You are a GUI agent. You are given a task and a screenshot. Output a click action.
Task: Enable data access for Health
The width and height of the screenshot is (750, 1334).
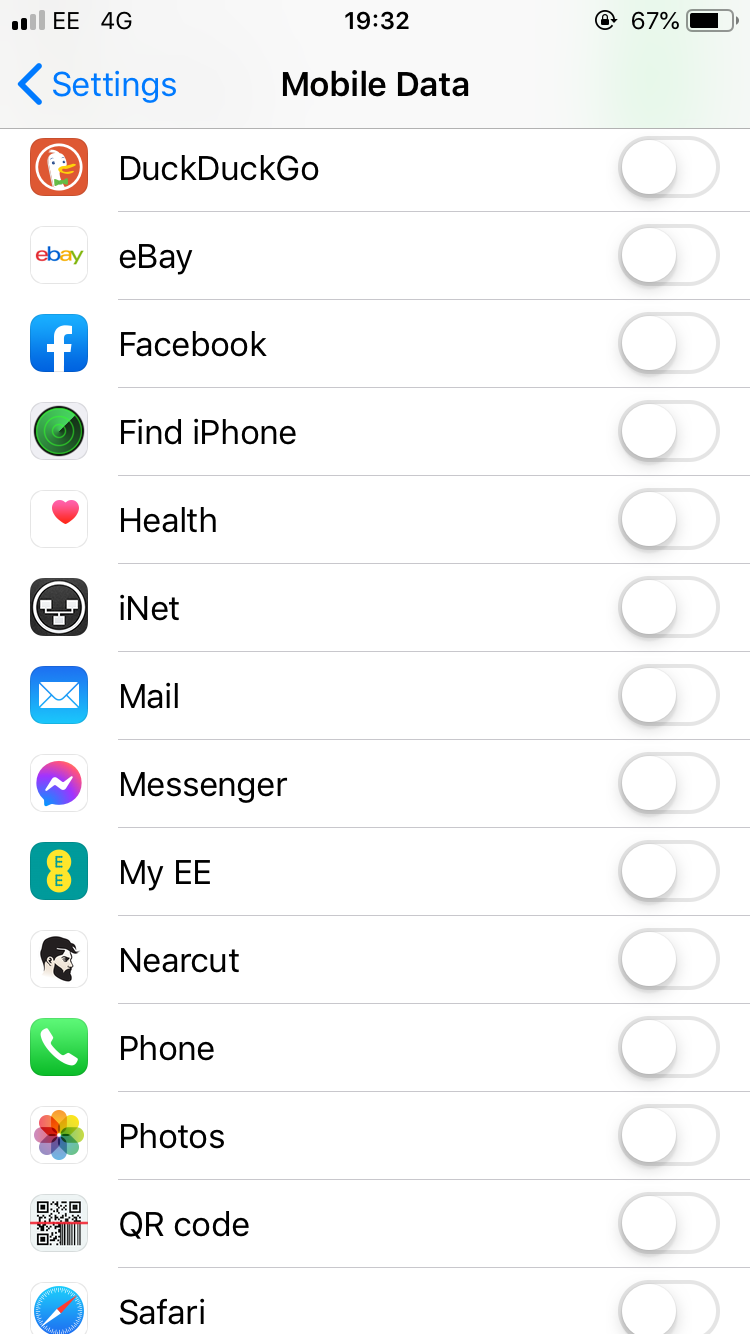point(668,519)
